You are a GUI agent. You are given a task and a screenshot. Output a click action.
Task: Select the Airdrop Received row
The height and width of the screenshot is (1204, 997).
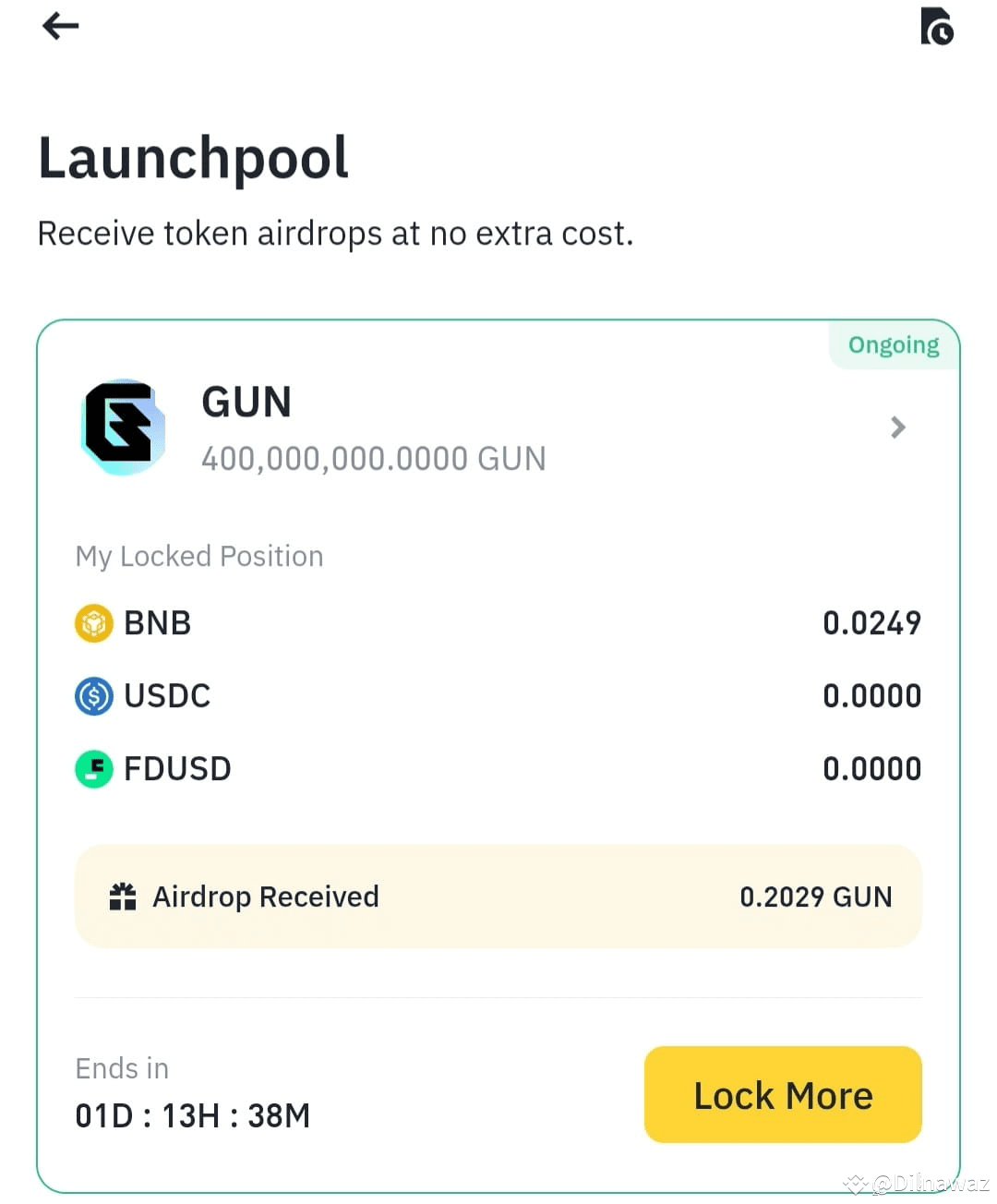(498, 896)
